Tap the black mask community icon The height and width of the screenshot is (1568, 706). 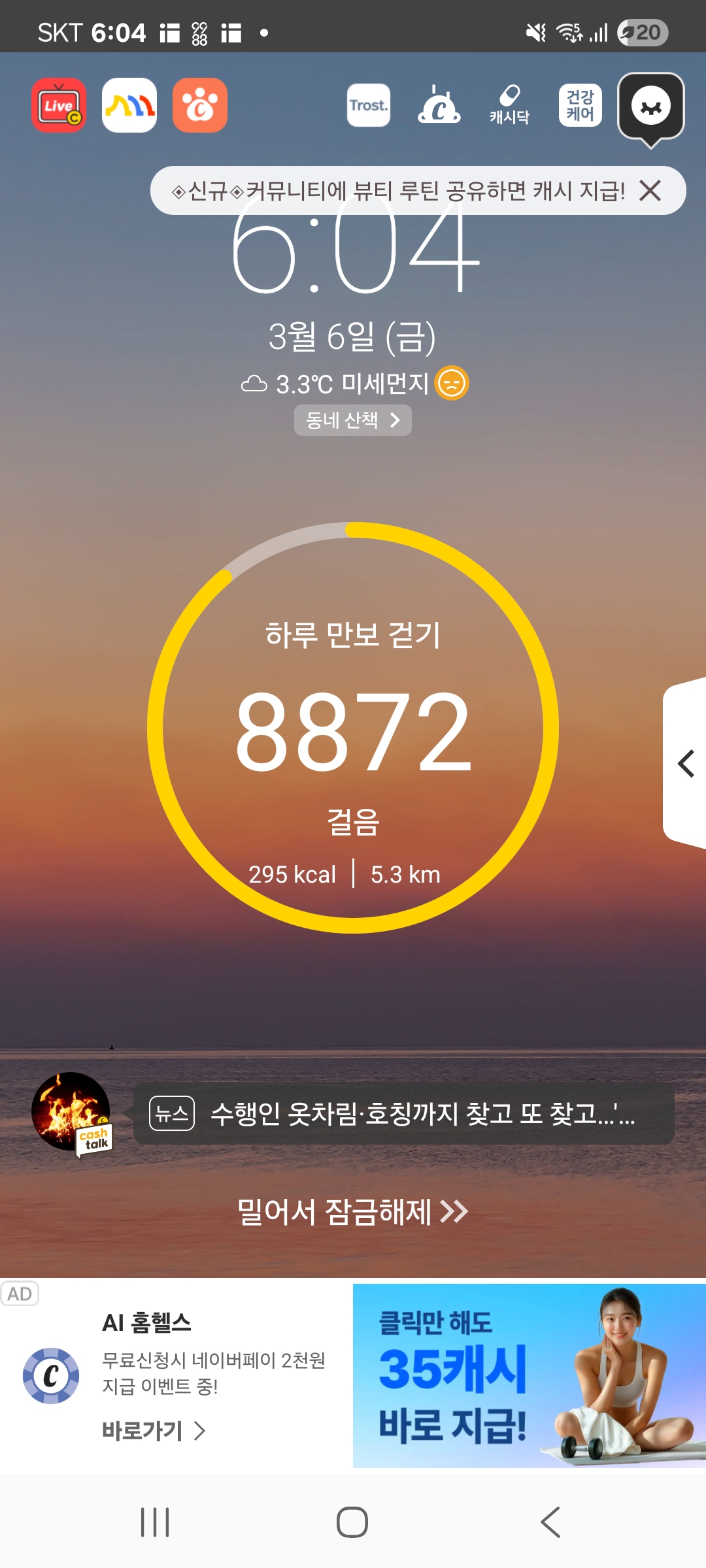(651, 106)
